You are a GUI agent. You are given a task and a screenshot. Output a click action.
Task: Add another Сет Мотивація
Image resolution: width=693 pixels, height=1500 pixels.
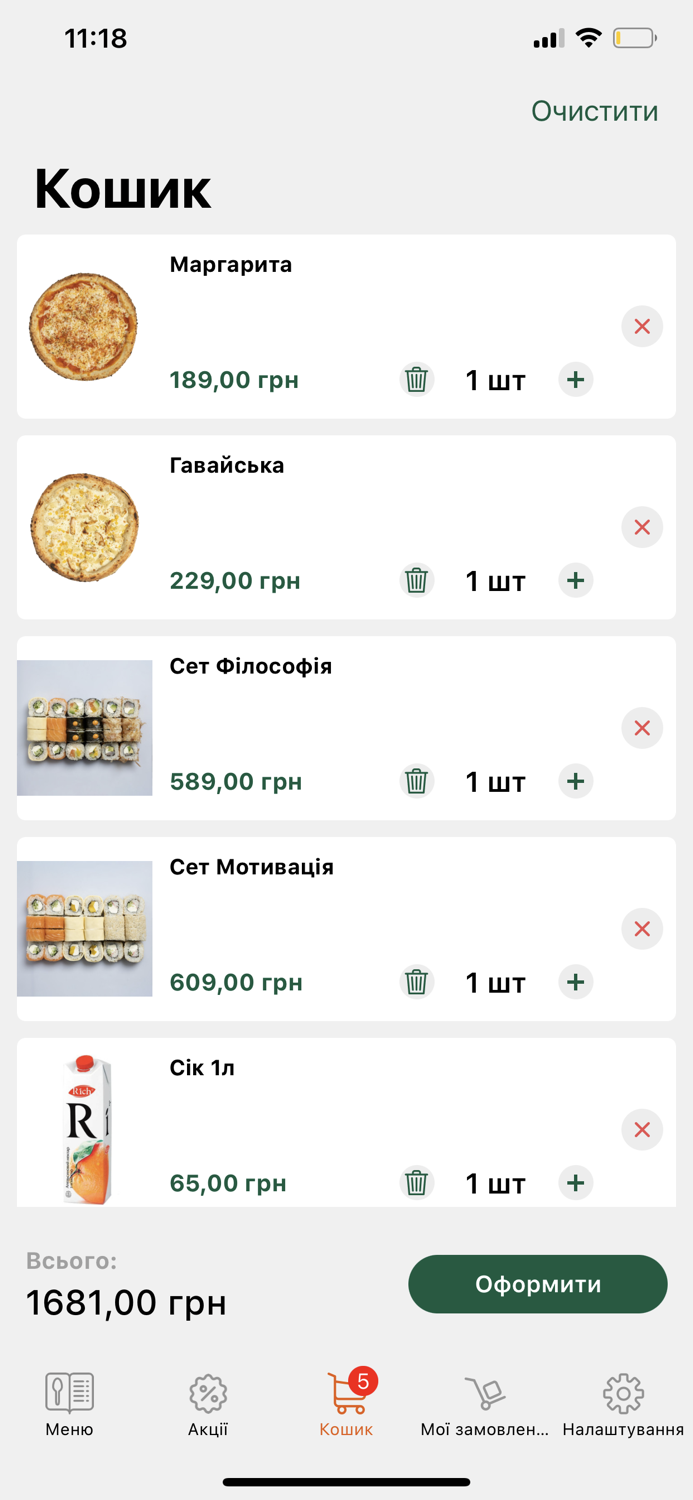tap(575, 983)
